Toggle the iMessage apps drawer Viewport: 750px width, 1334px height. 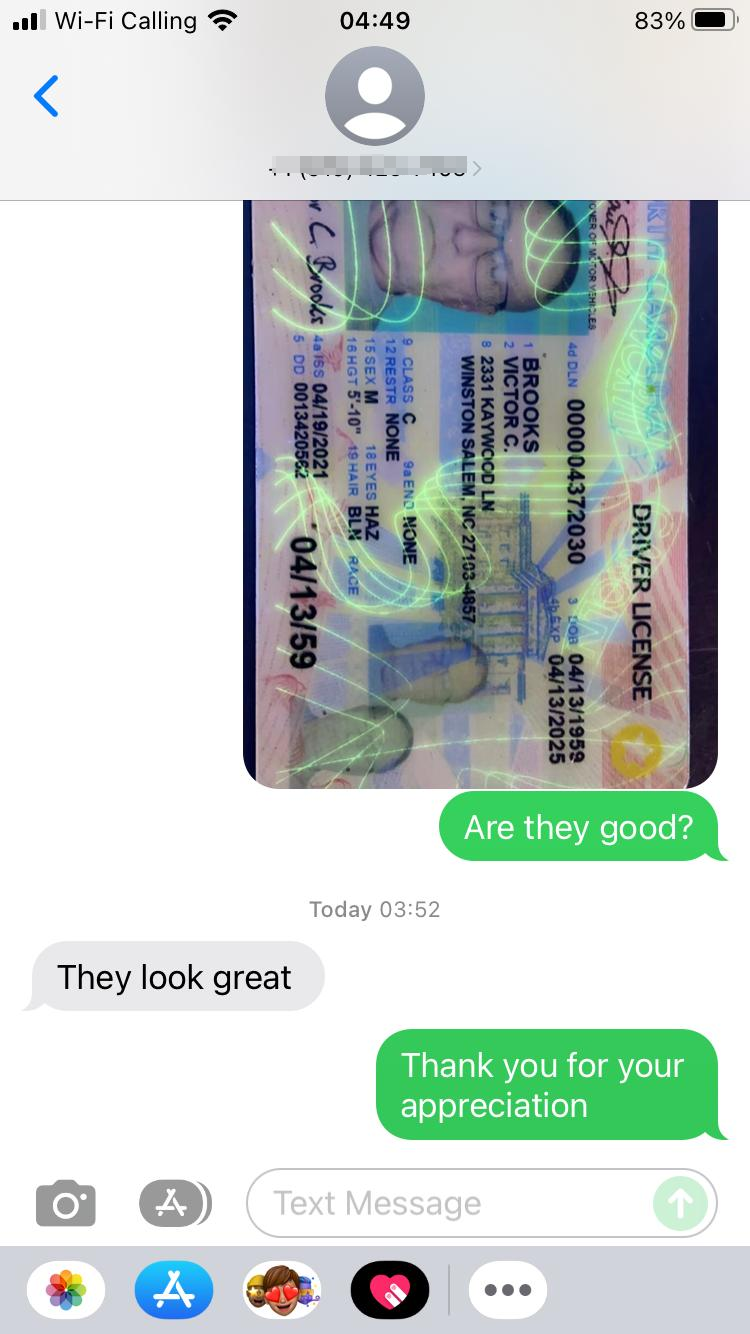point(175,1203)
